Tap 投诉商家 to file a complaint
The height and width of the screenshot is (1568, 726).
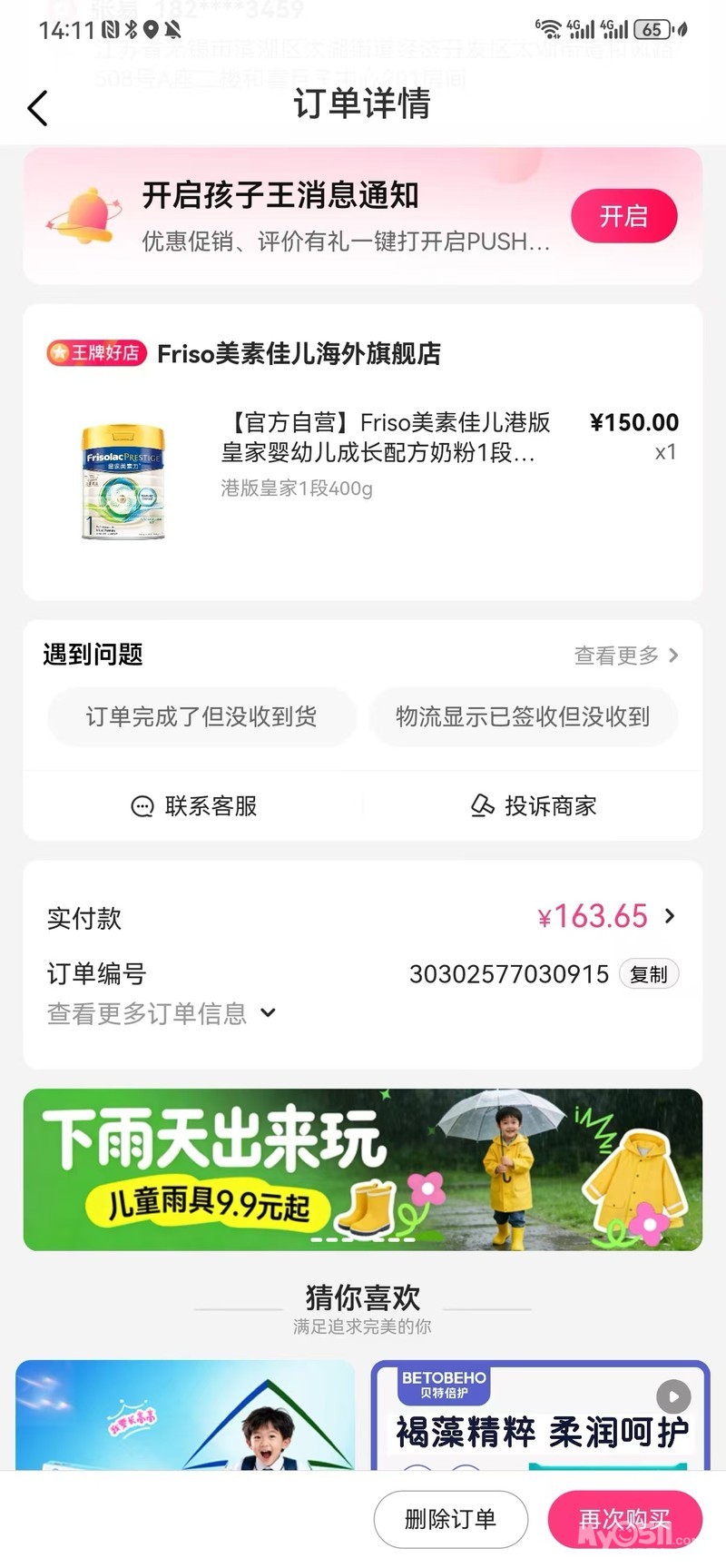[x=534, y=806]
